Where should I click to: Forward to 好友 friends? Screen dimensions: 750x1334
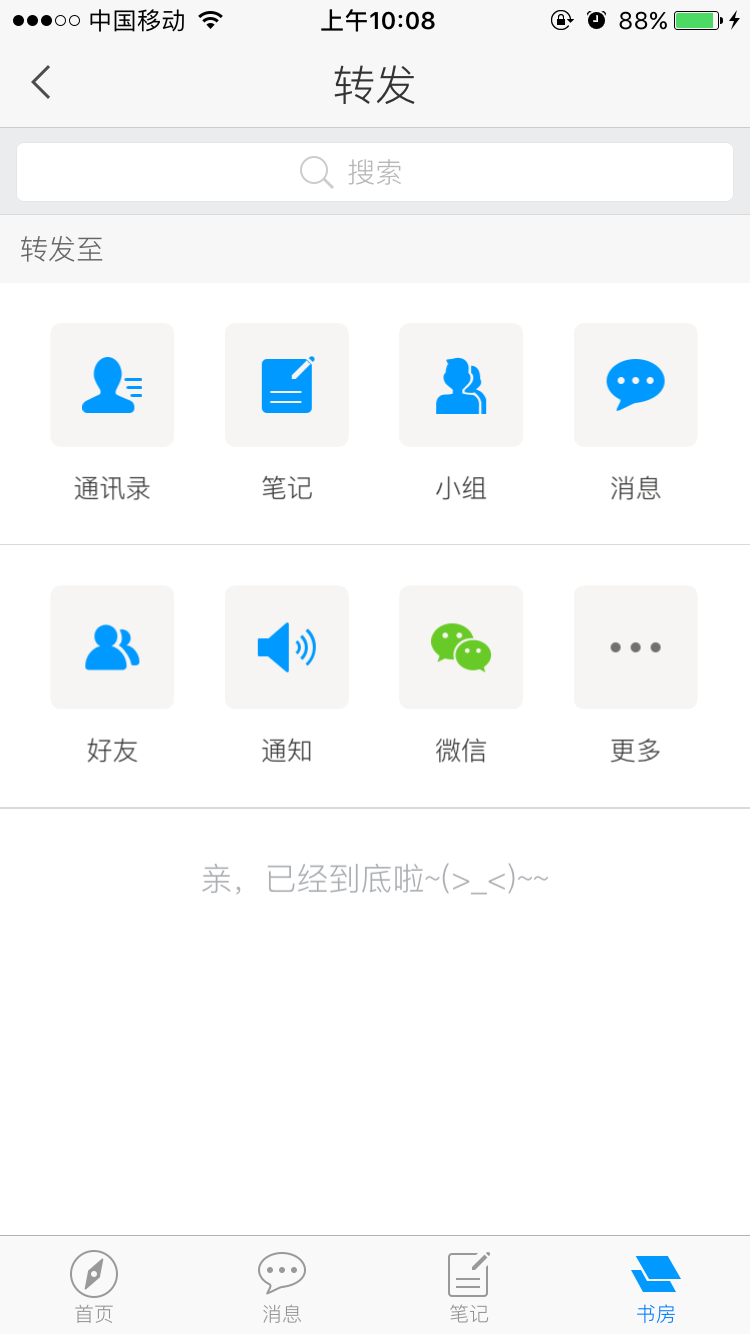(112, 648)
